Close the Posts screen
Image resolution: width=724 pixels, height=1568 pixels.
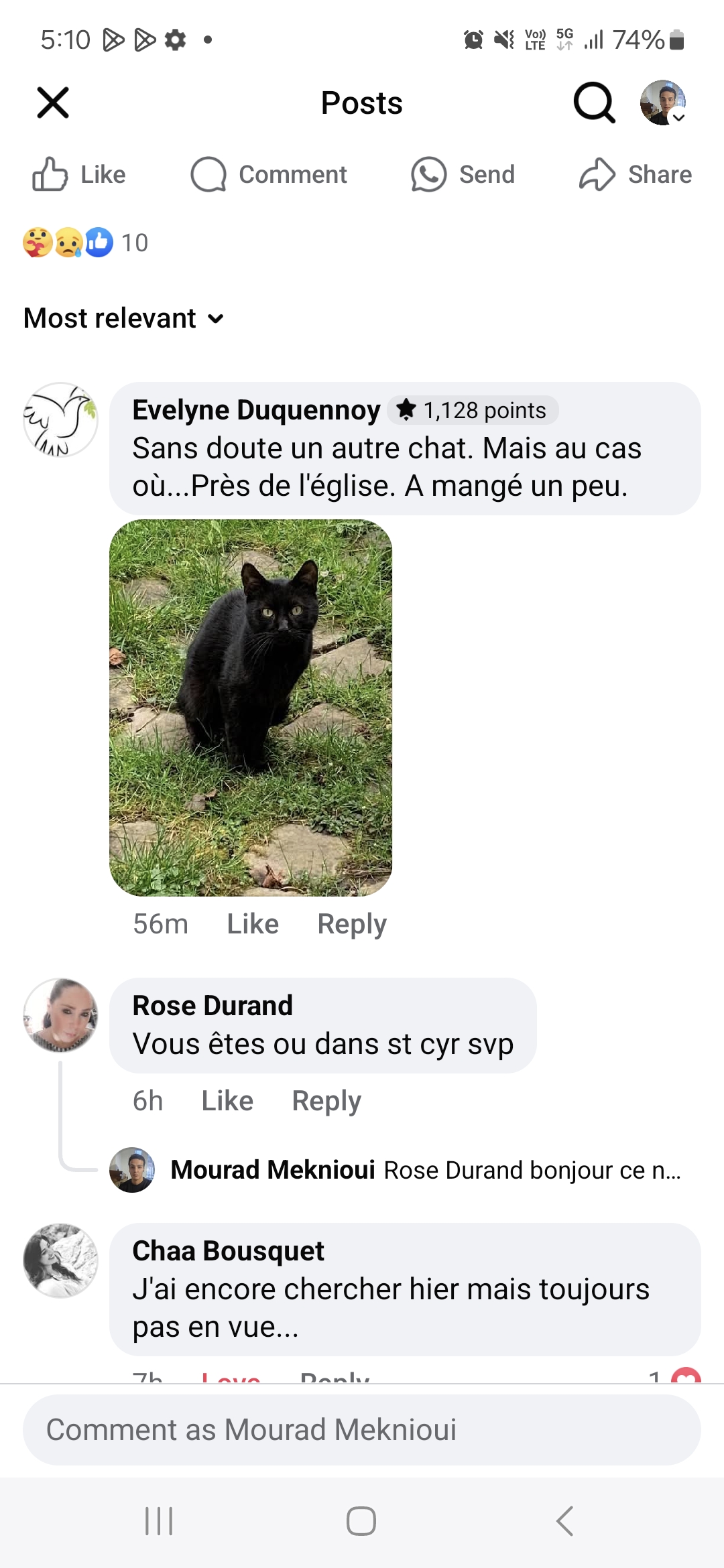[x=53, y=103]
